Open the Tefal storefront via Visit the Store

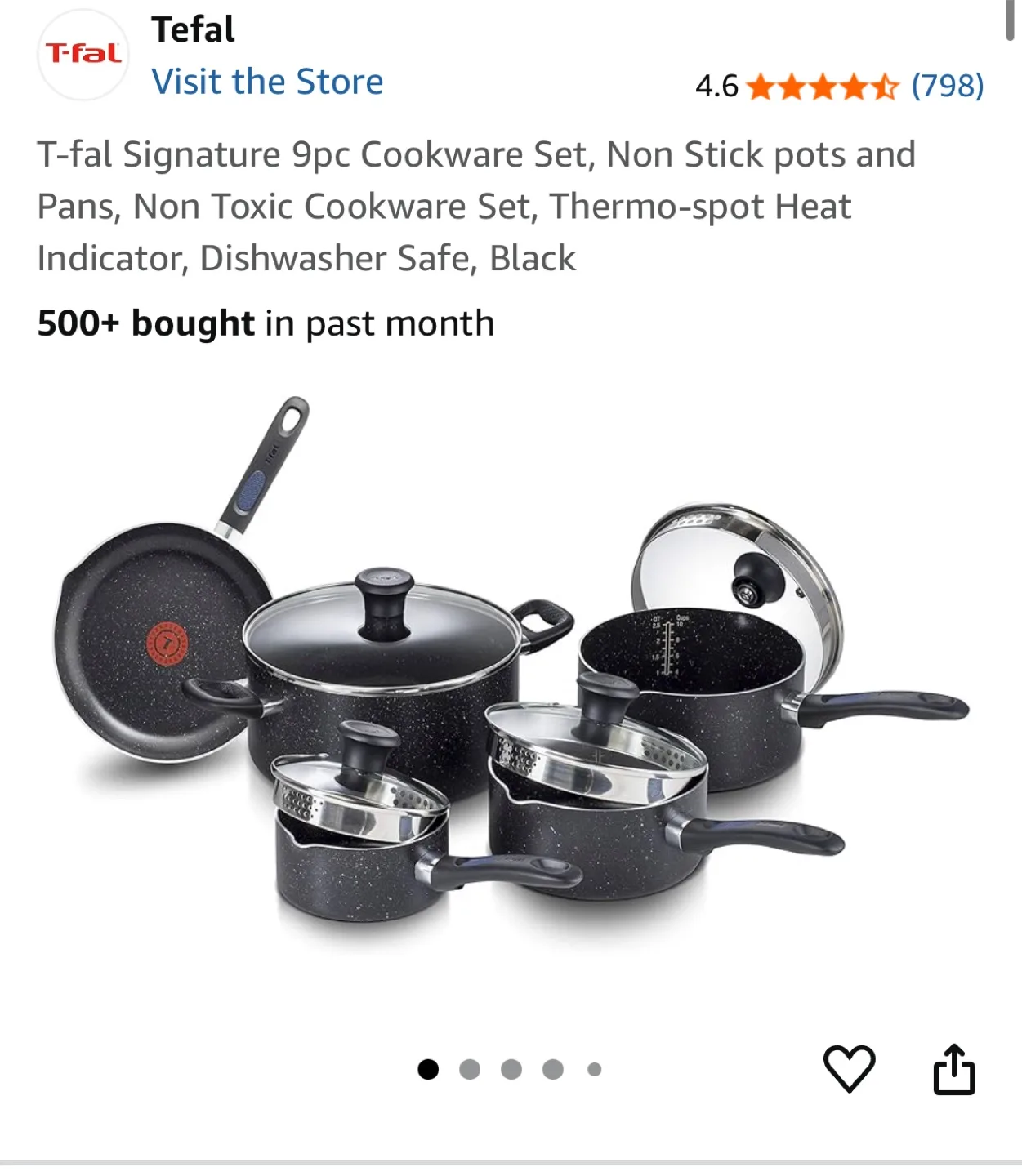269,81
